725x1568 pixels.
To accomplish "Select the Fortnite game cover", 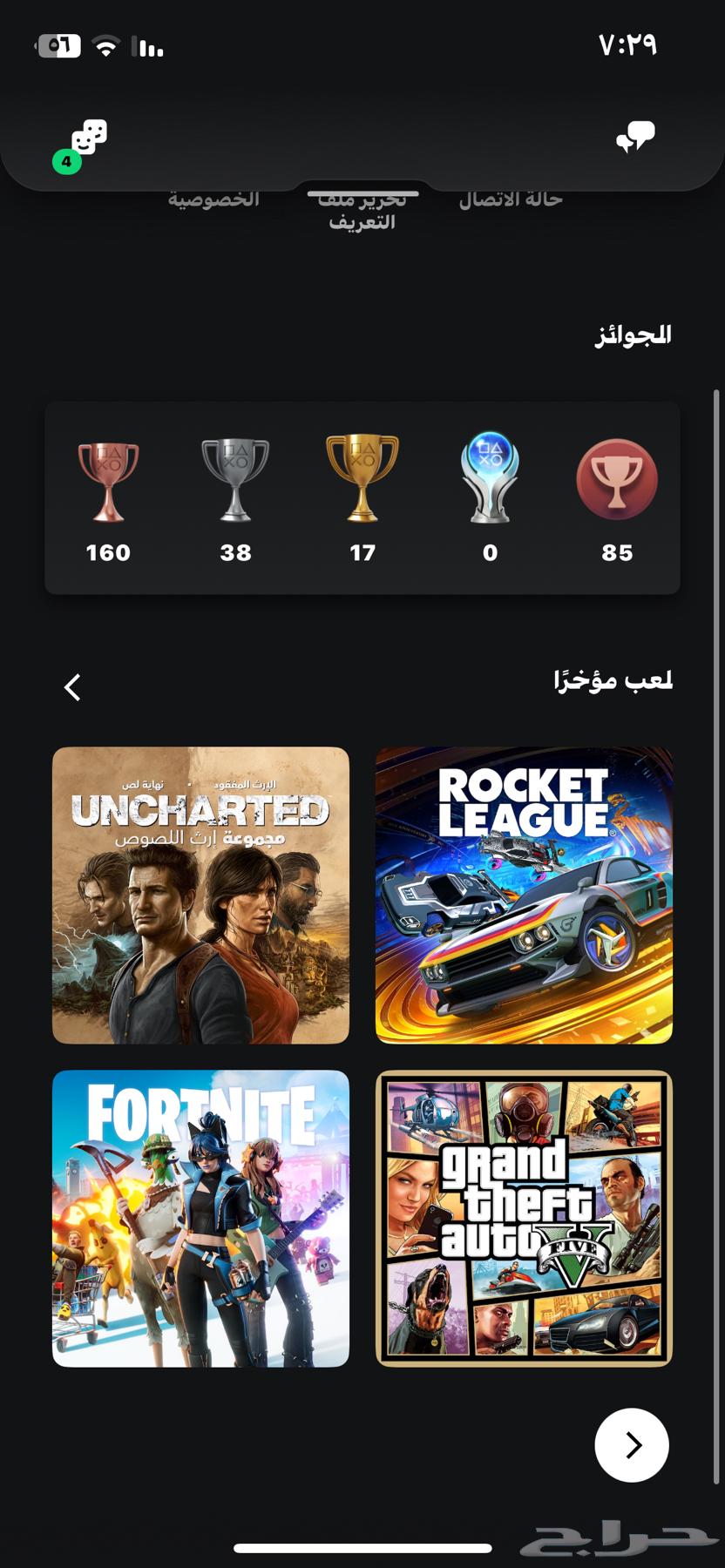I will pyautogui.click(x=200, y=1219).
